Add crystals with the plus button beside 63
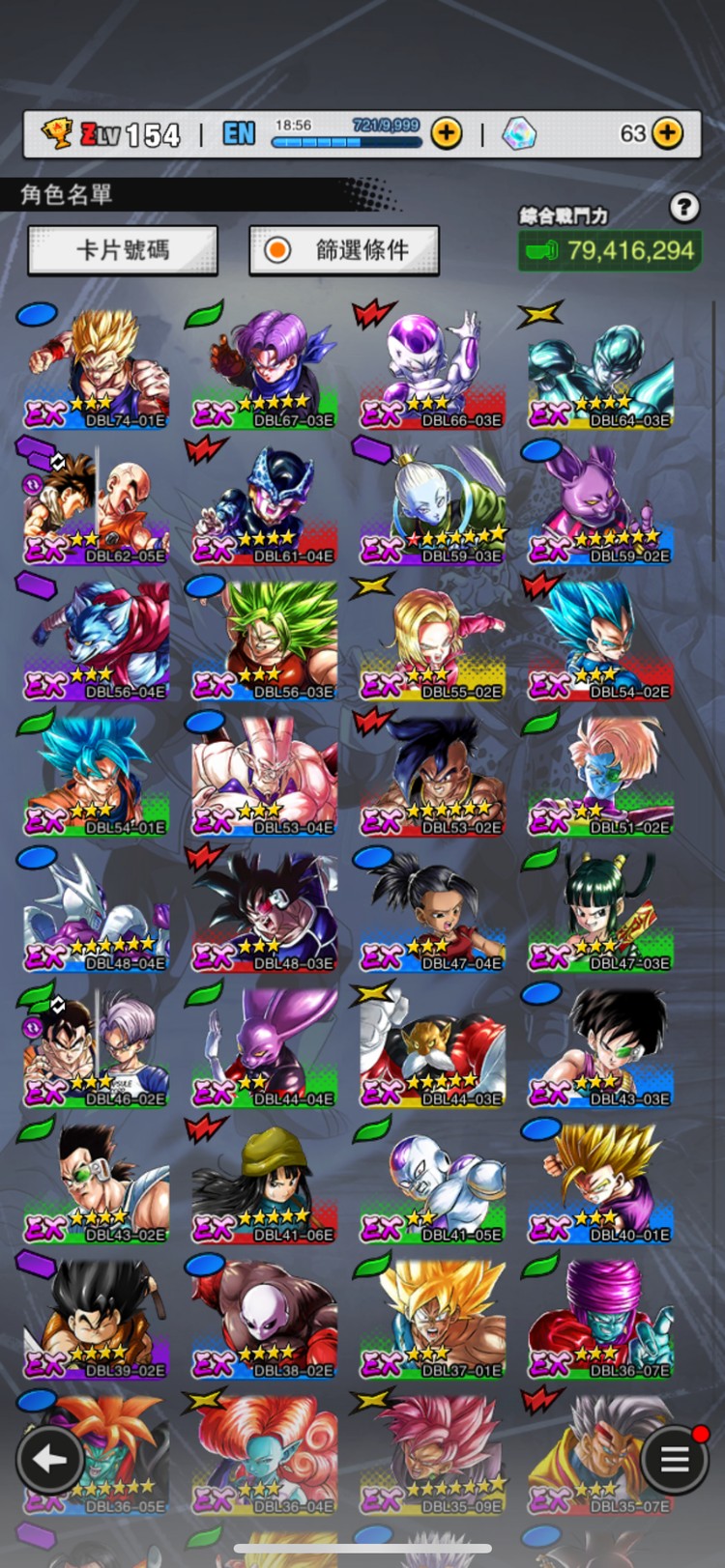The height and width of the screenshot is (1568, 725). tap(667, 133)
